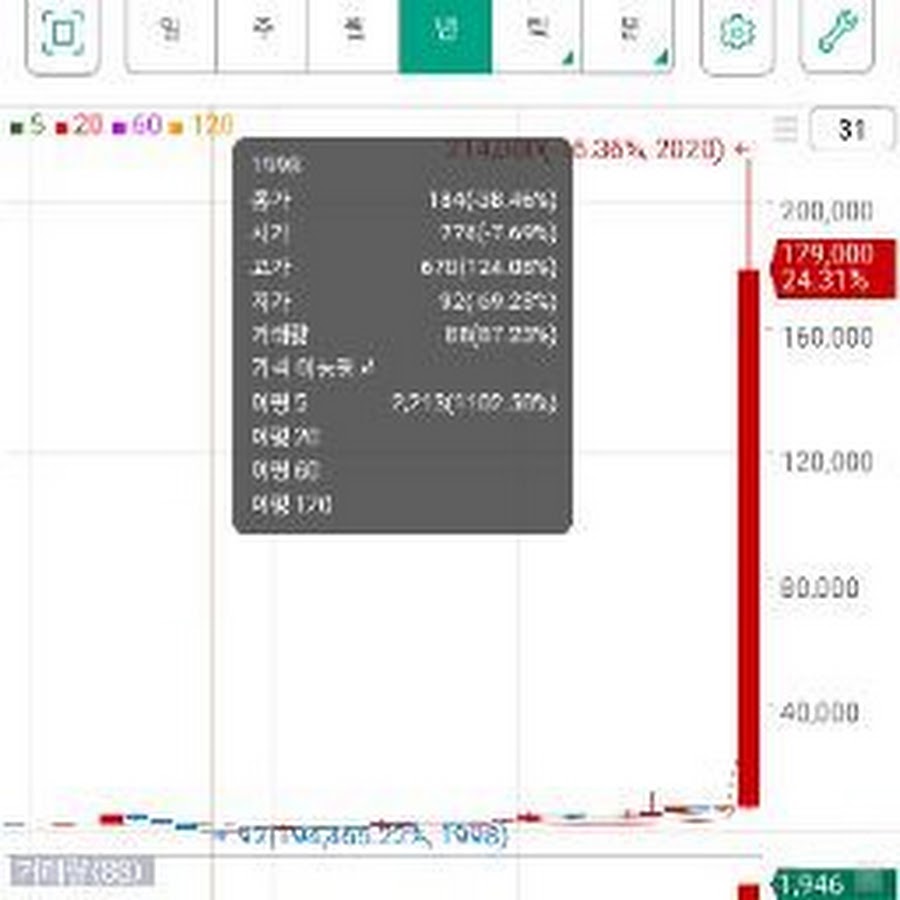The image size is (900, 900).
Task: Expand the chart to full screen
Action: [x=64, y=34]
